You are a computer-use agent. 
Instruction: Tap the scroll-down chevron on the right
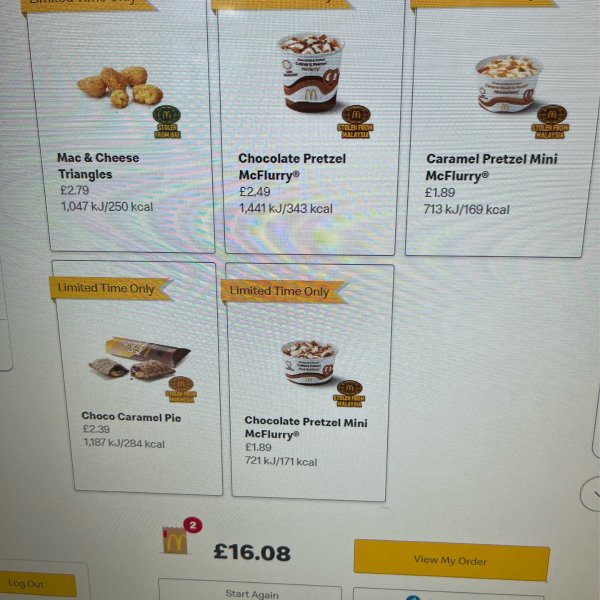[590, 493]
